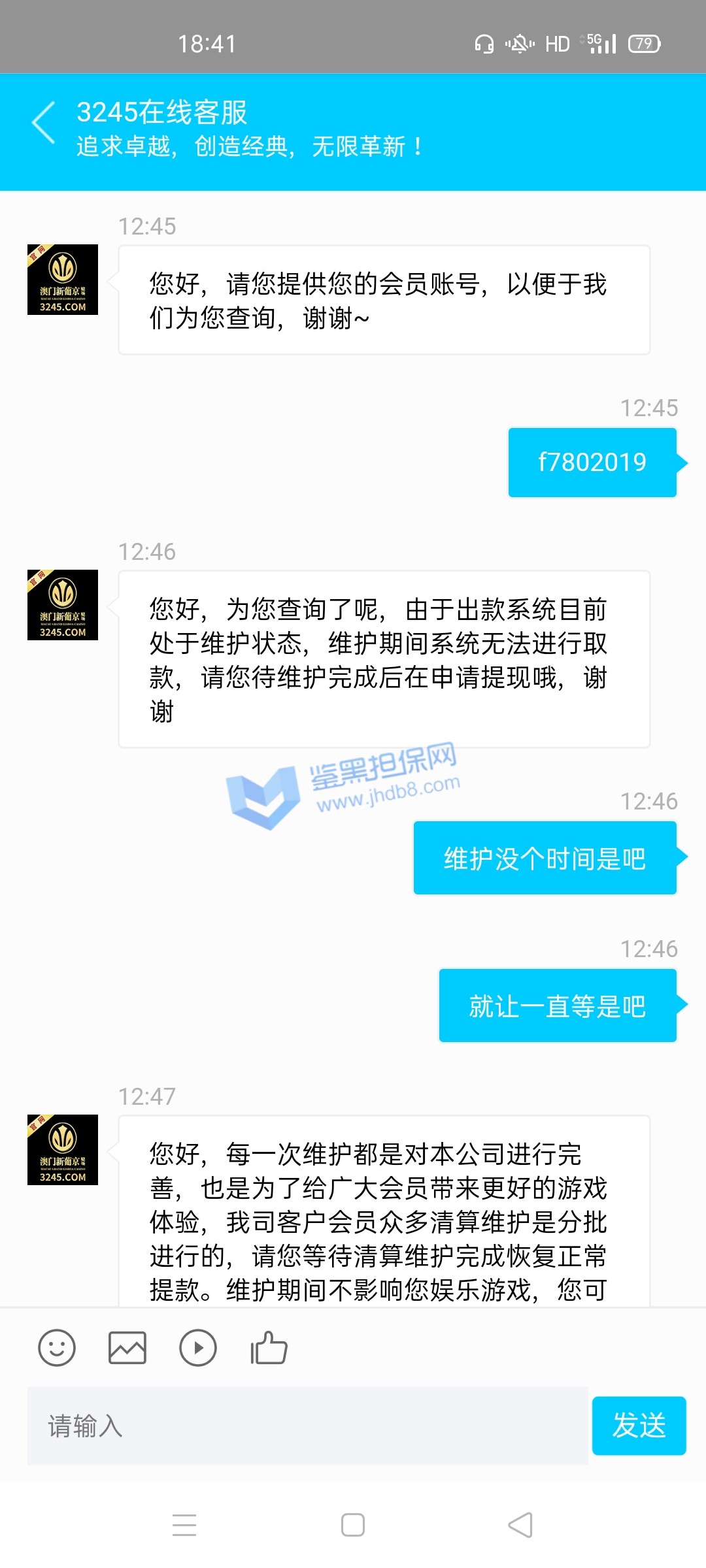Go back from 3245在线客服 chat

click(44, 123)
